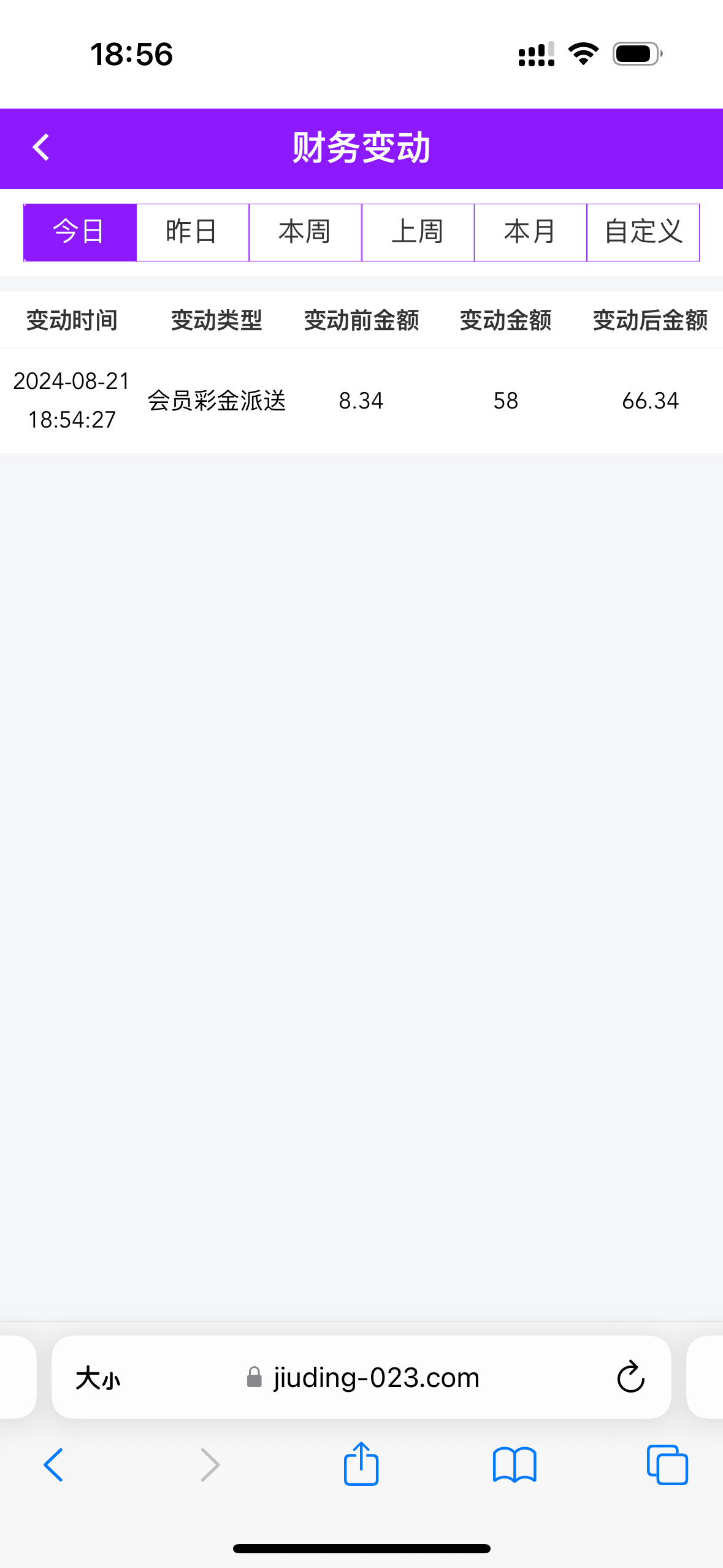Tap the Safari back arrow in the bottom toolbar
Image resolution: width=723 pixels, height=1568 pixels.
[x=53, y=1465]
